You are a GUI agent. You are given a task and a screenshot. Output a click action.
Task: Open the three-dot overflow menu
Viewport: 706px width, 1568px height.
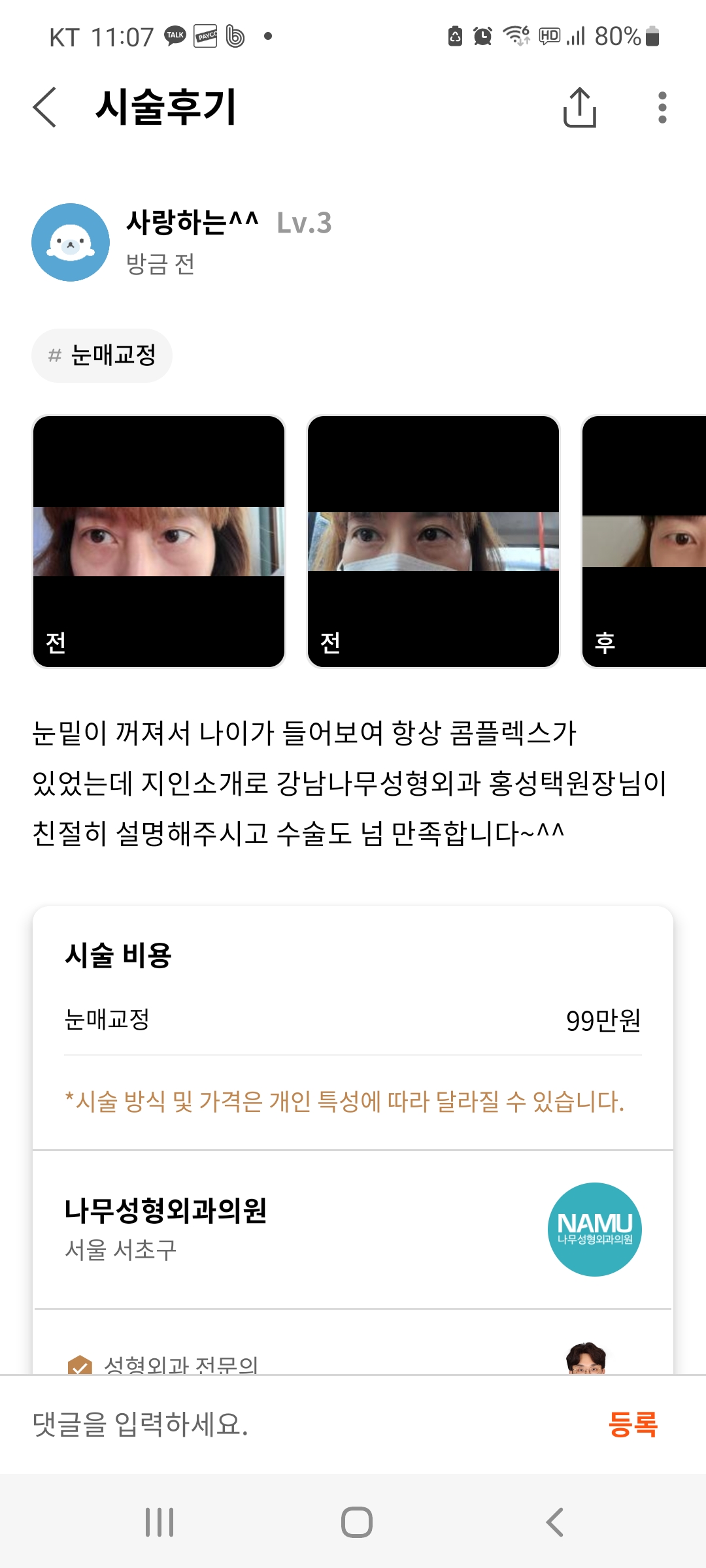(x=662, y=107)
